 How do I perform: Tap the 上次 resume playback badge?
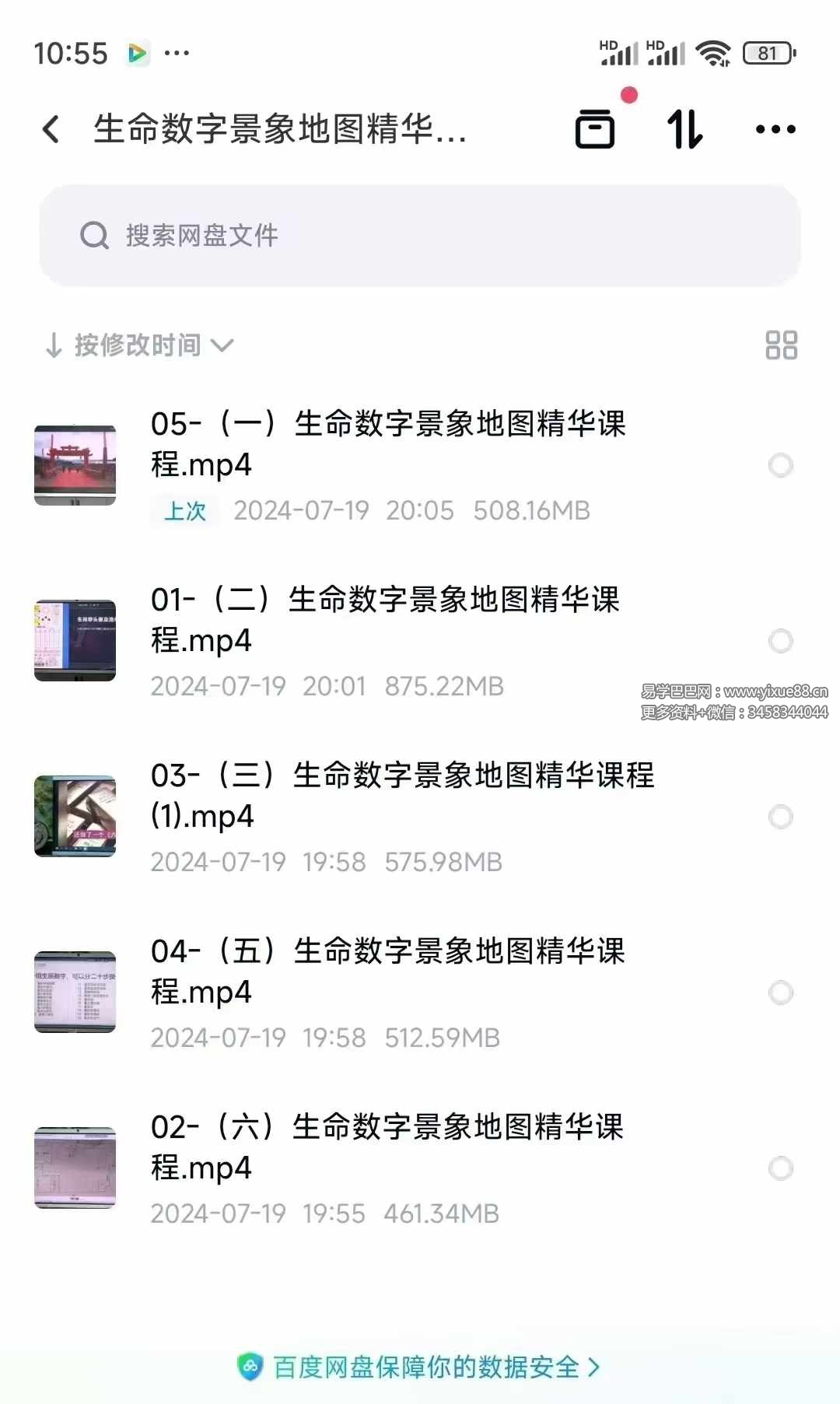tap(184, 511)
